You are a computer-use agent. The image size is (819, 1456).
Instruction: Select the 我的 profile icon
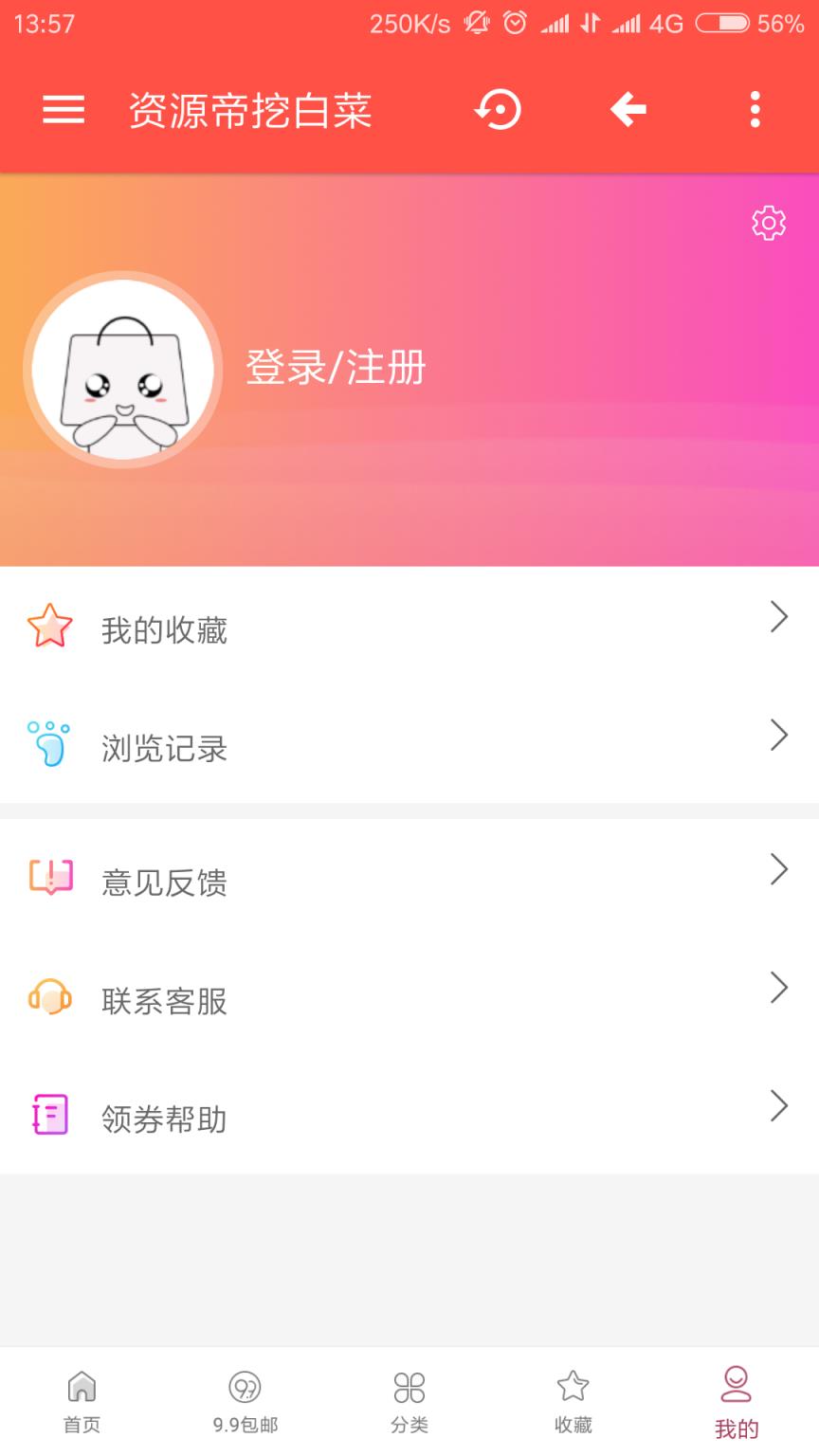coord(737,1387)
